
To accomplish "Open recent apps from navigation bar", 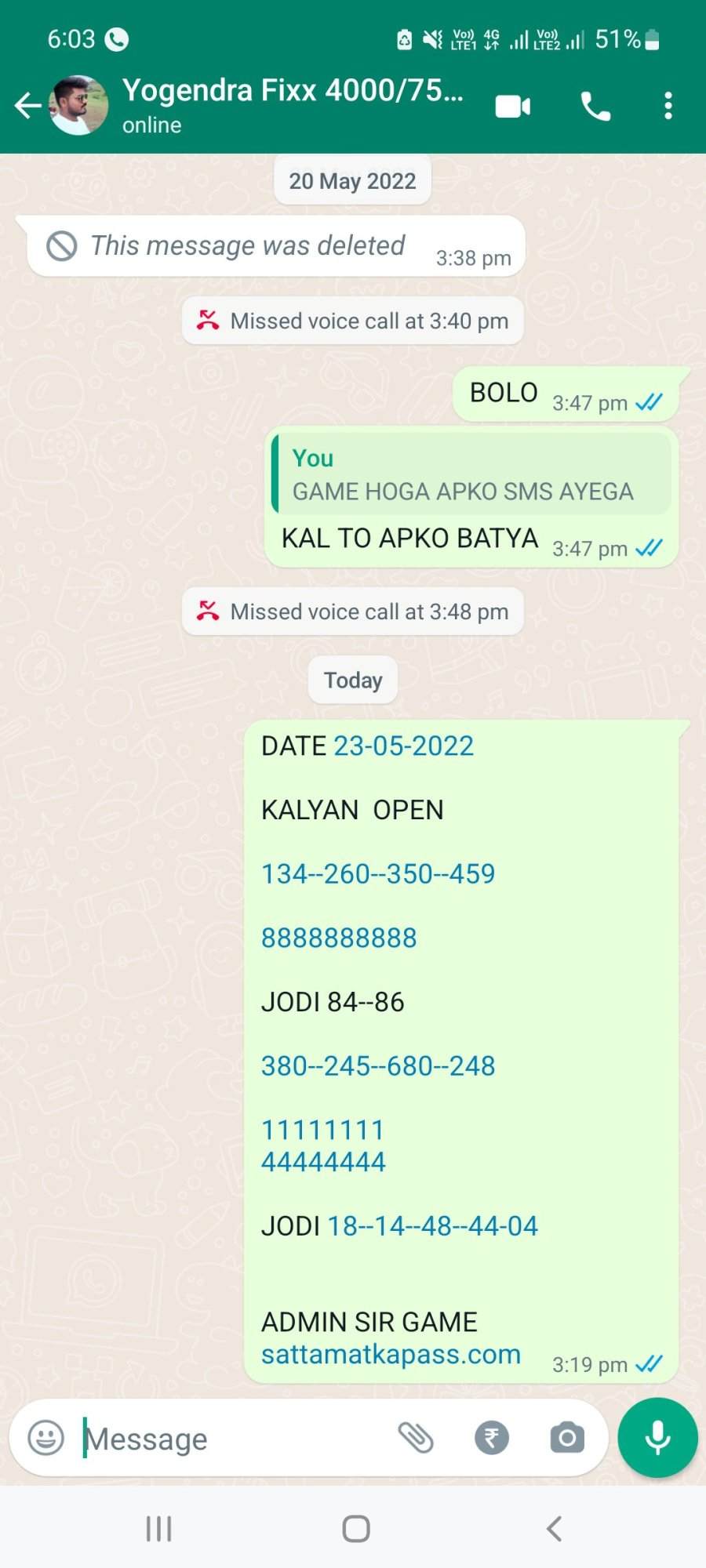I will (x=158, y=1529).
